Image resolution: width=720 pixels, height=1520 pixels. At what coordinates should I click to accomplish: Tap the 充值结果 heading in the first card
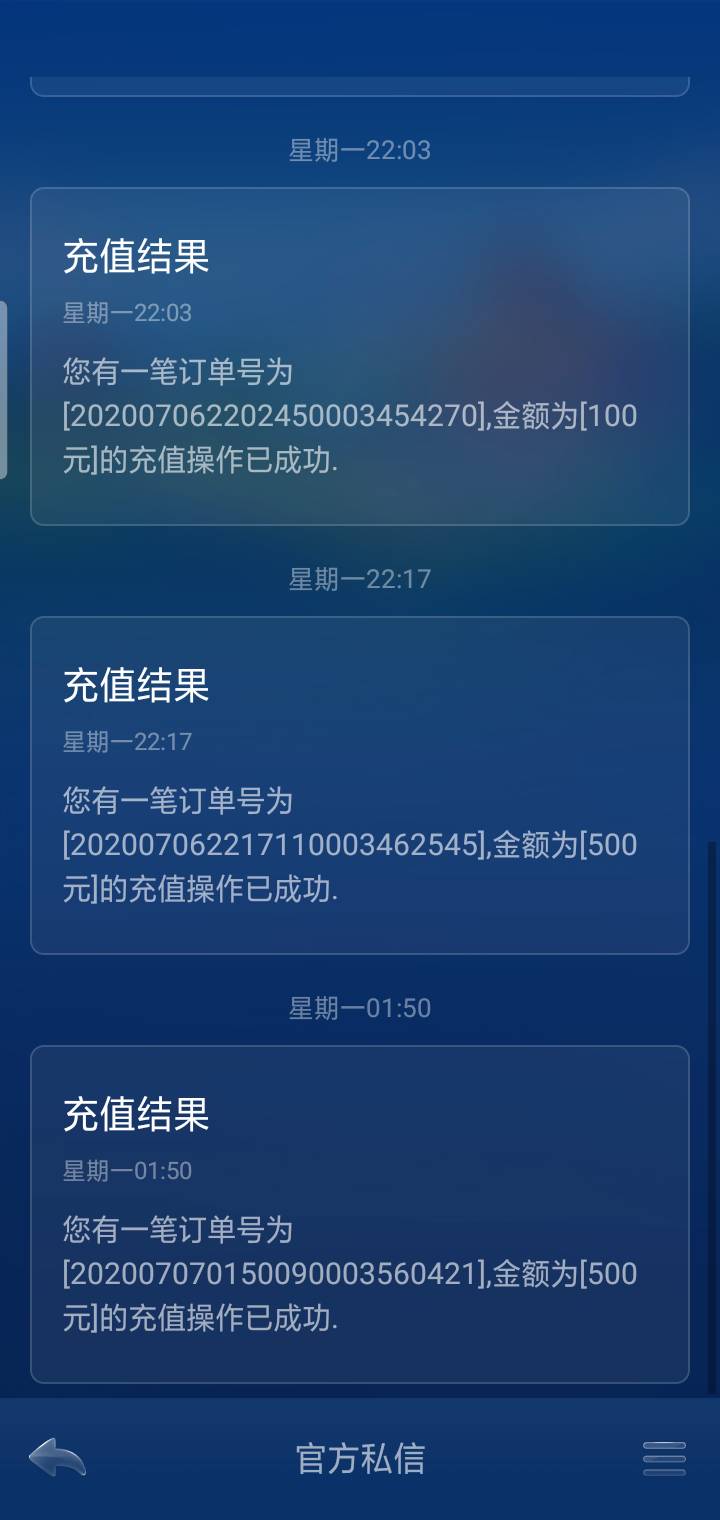click(x=135, y=257)
